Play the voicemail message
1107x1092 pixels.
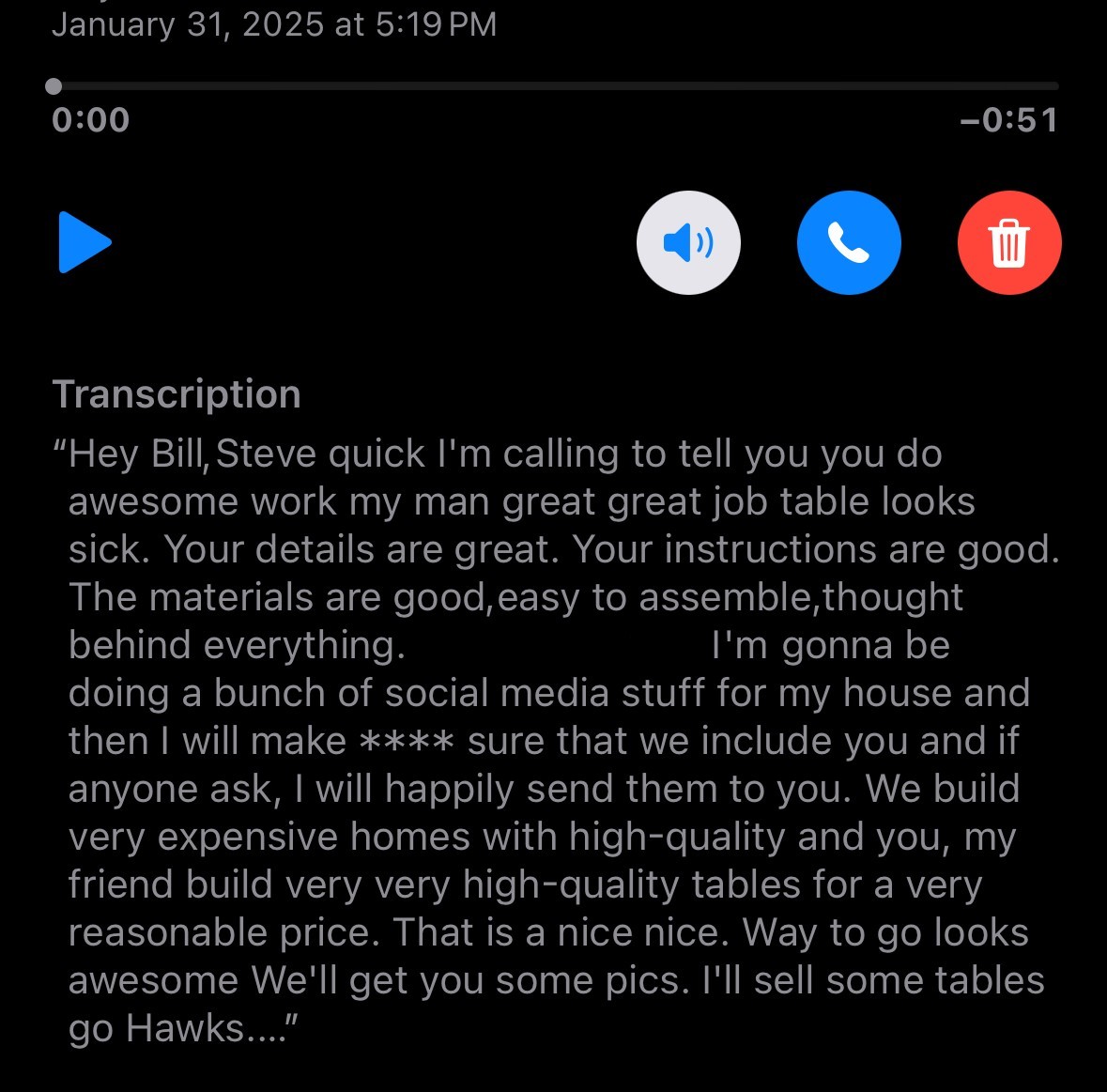(84, 242)
